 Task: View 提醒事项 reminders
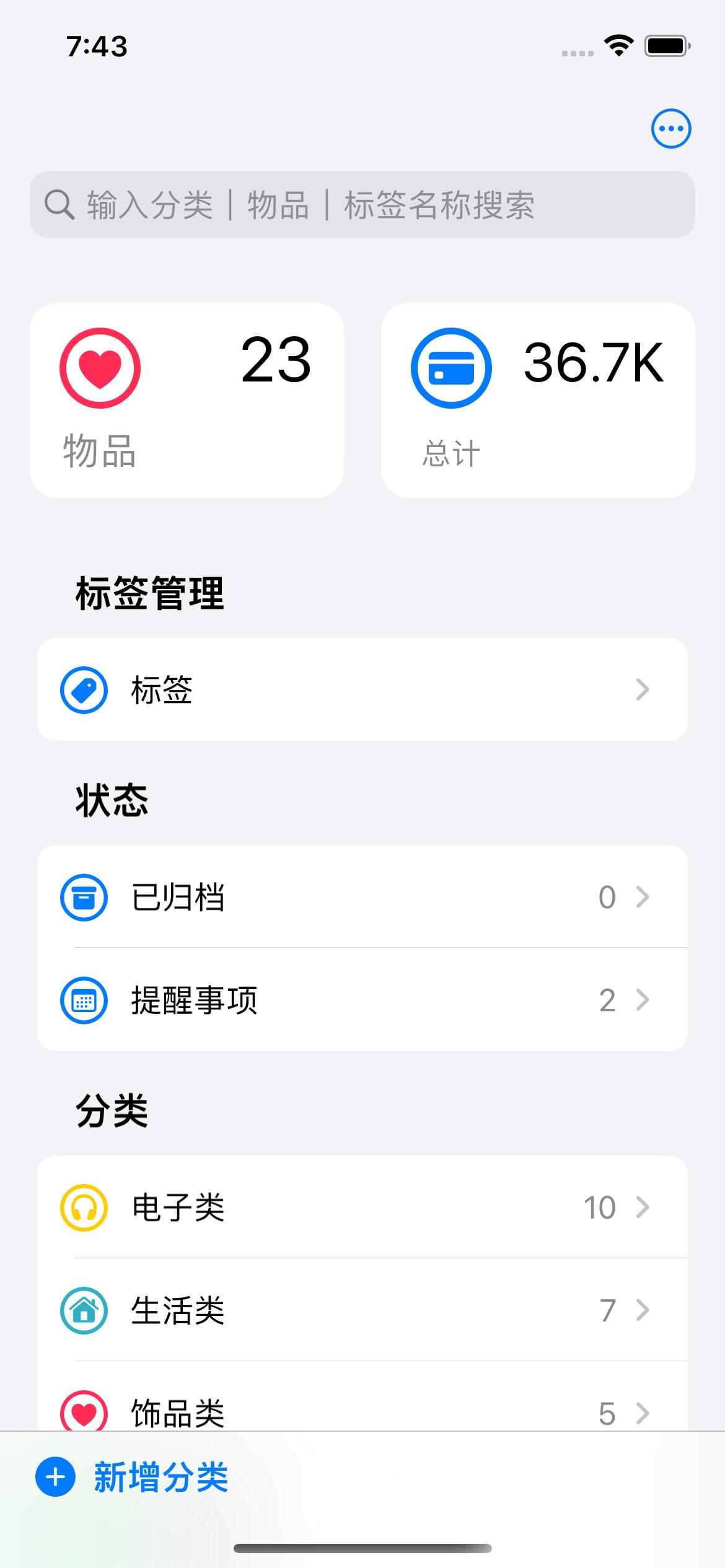click(x=362, y=1000)
